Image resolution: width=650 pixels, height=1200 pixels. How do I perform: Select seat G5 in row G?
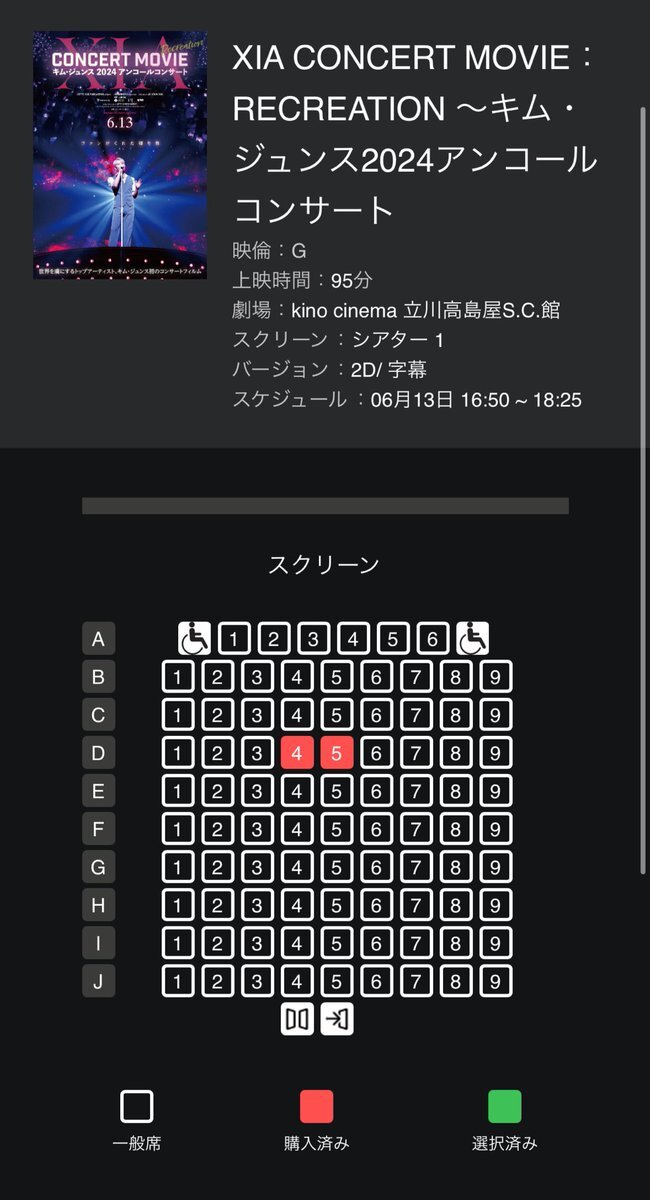337,867
